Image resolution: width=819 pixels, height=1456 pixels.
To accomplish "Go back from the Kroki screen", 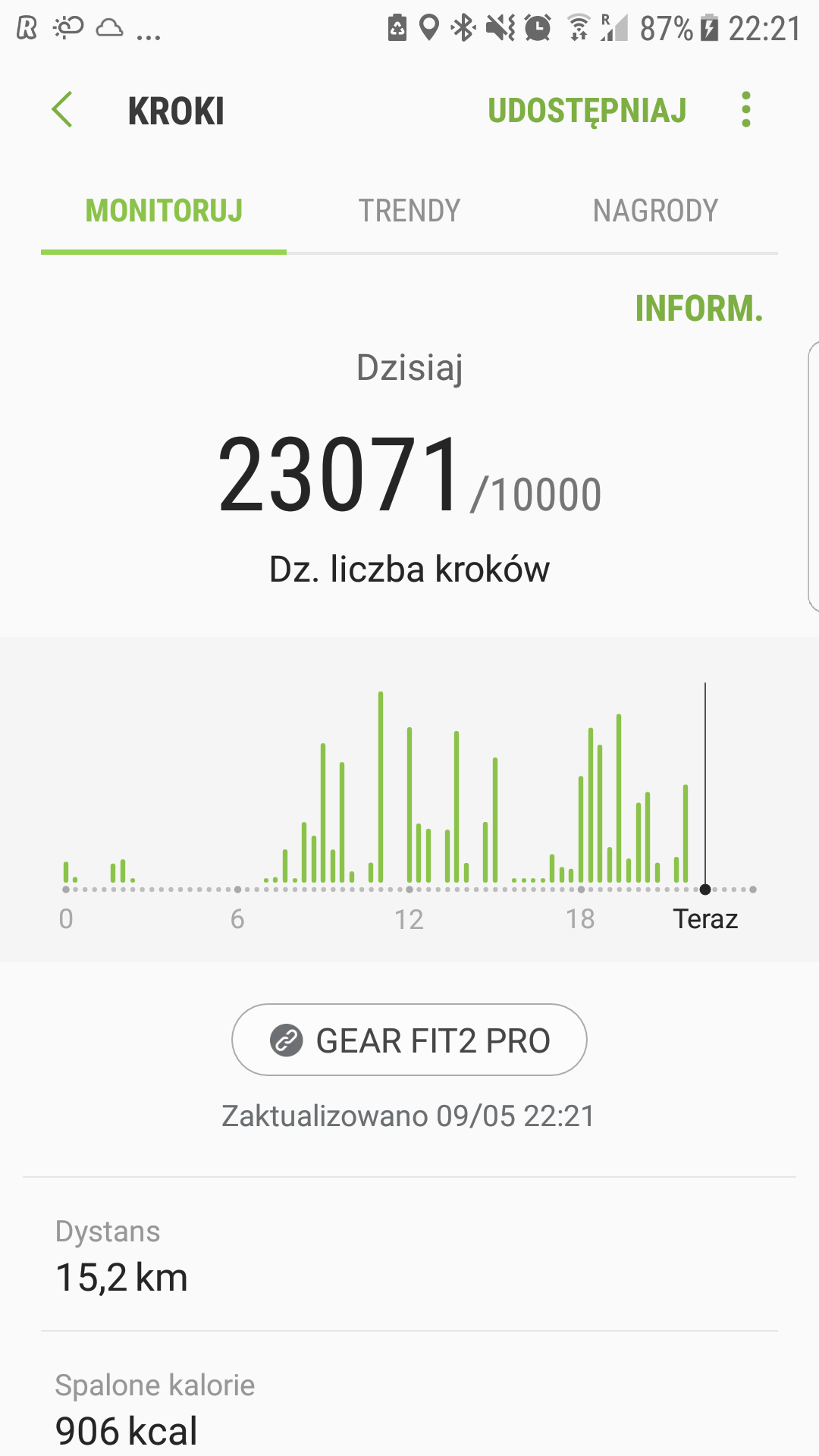I will tap(62, 110).
